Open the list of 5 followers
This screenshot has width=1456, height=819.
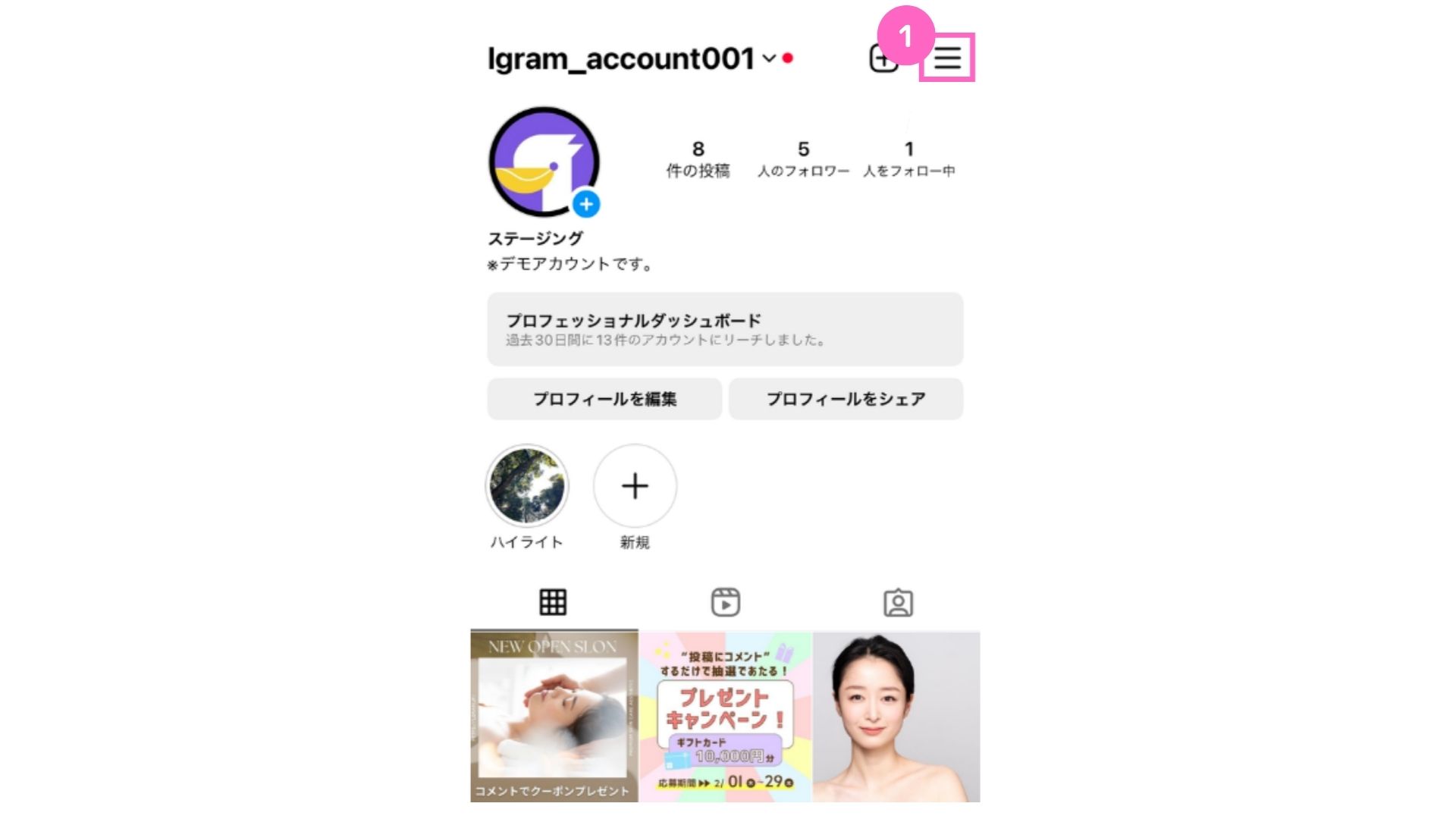click(803, 158)
